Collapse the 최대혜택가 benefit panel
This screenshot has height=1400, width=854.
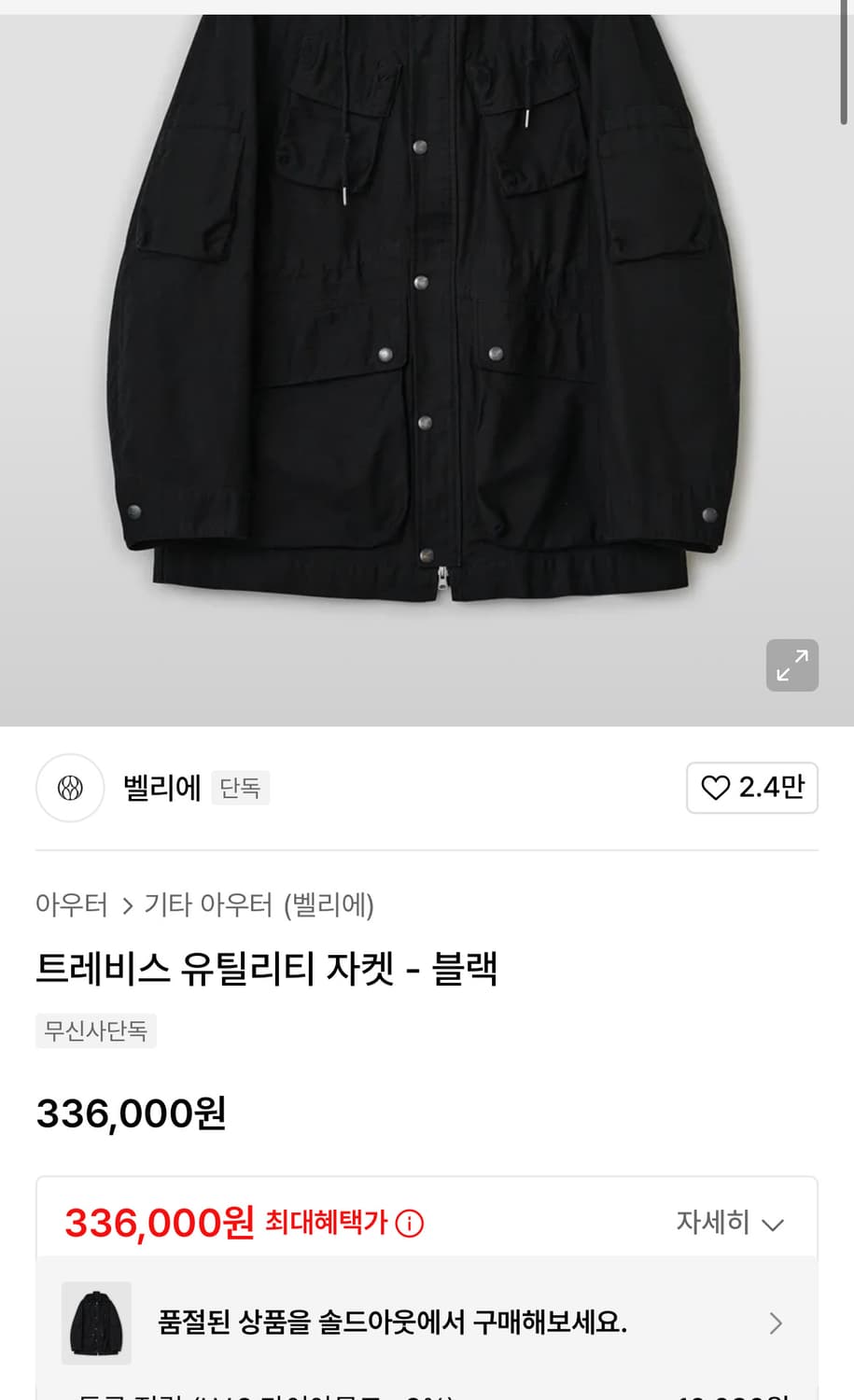click(733, 1223)
